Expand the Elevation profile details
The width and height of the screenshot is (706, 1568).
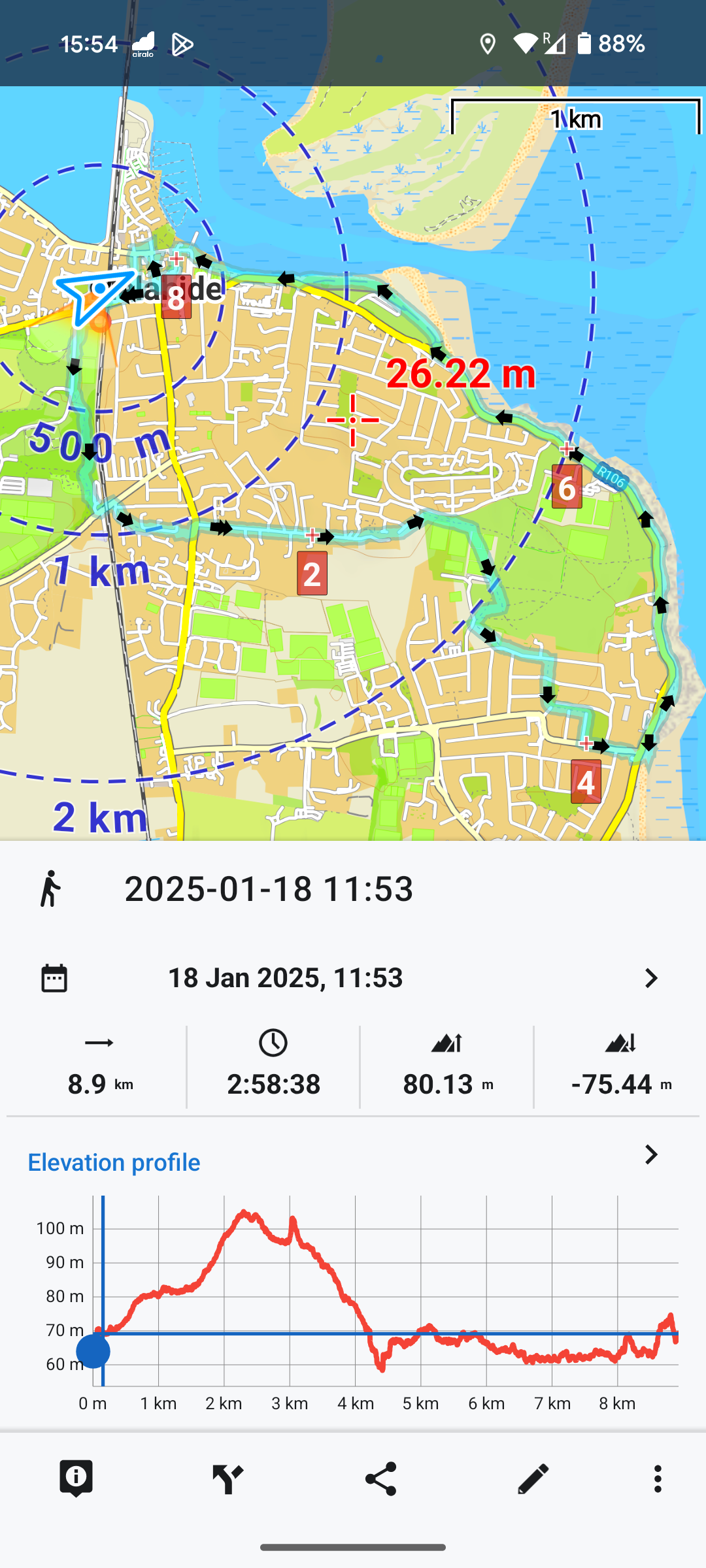650,1155
